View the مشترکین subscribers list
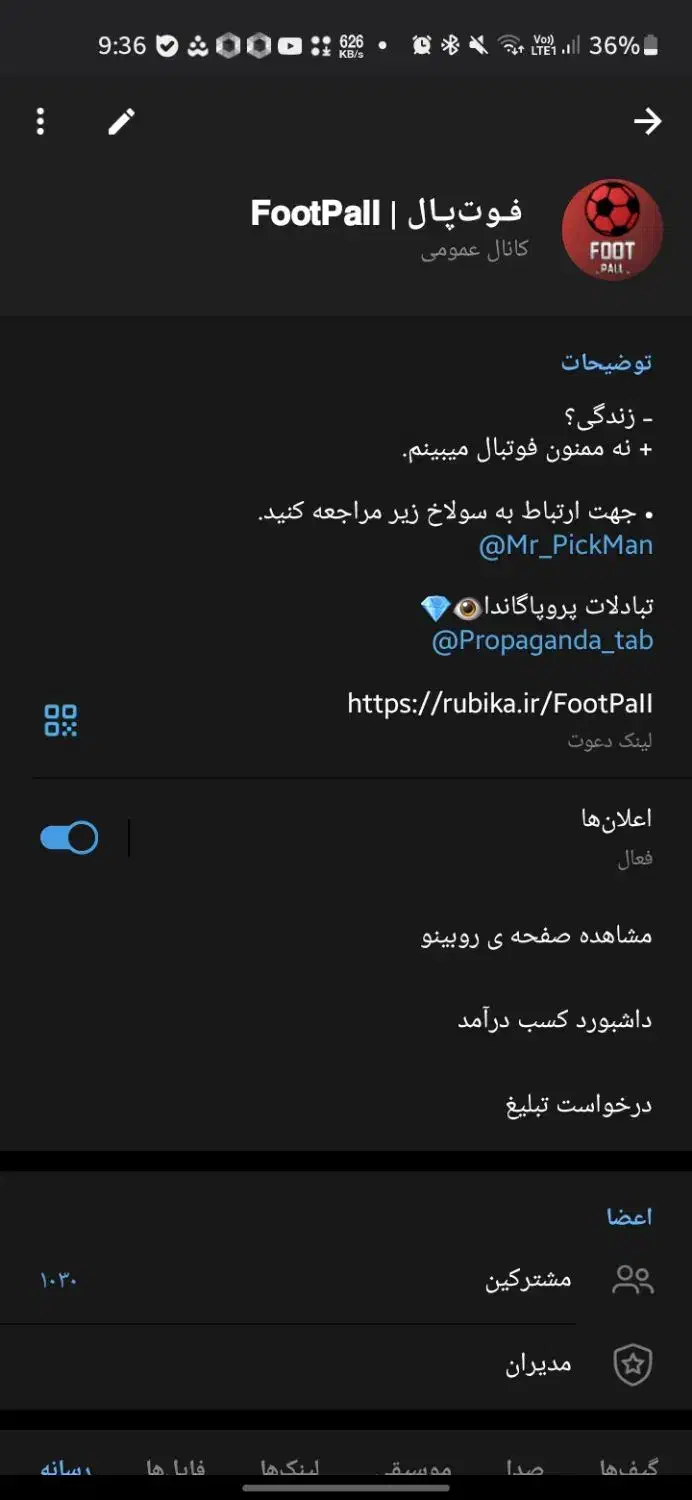This screenshot has width=692, height=1500. [528, 1280]
